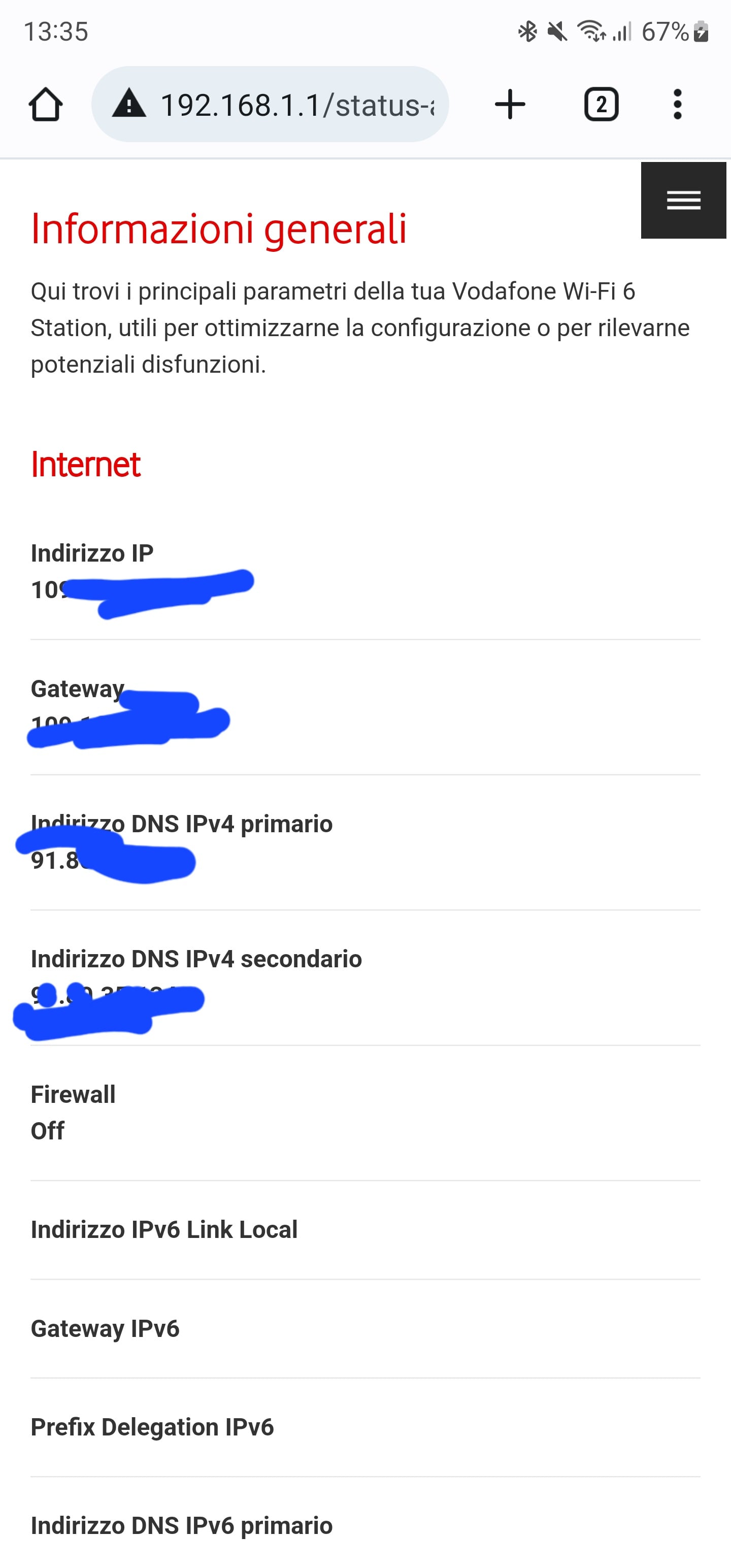The image size is (731, 1568).
Task: Open the router's hamburger menu
Action: (683, 200)
